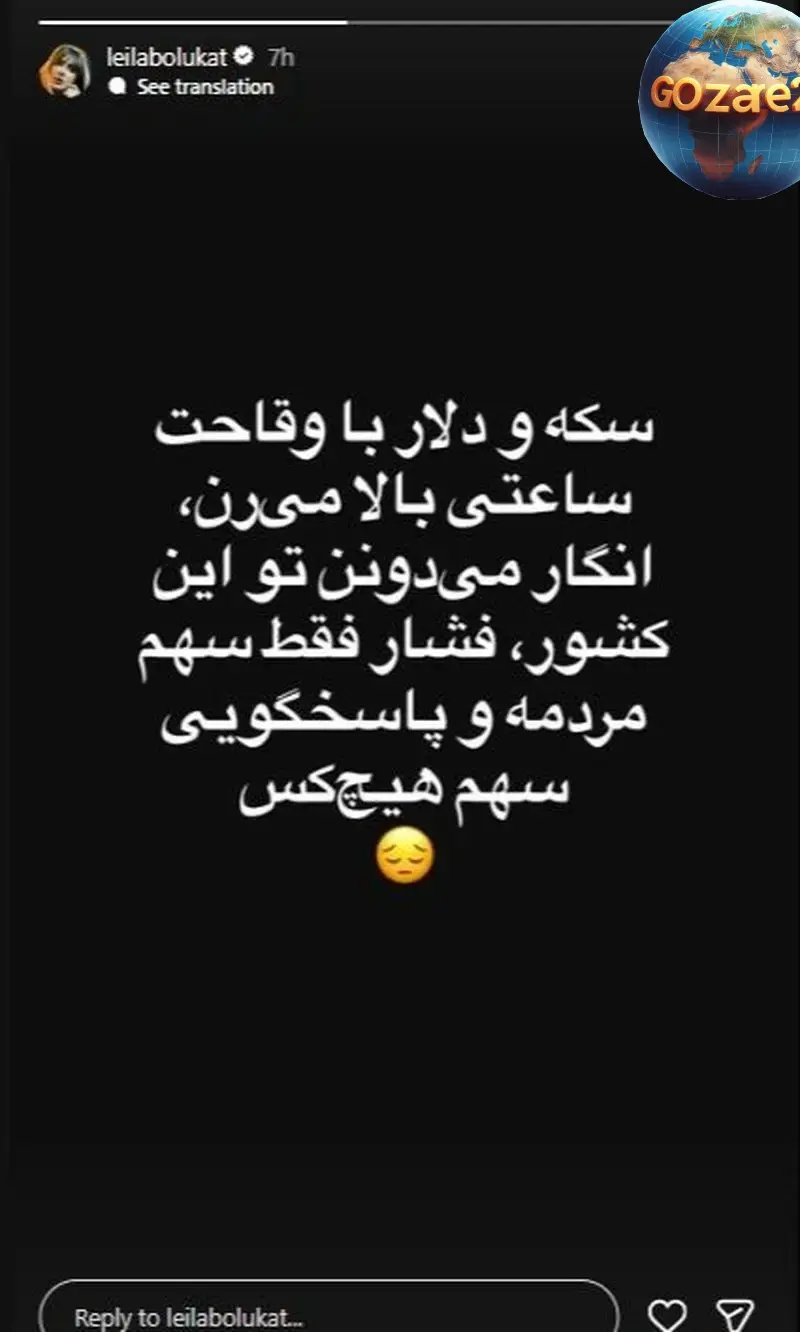Open leilabolukat's profile picture
The height and width of the screenshot is (1332, 800).
pyautogui.click(x=63, y=71)
